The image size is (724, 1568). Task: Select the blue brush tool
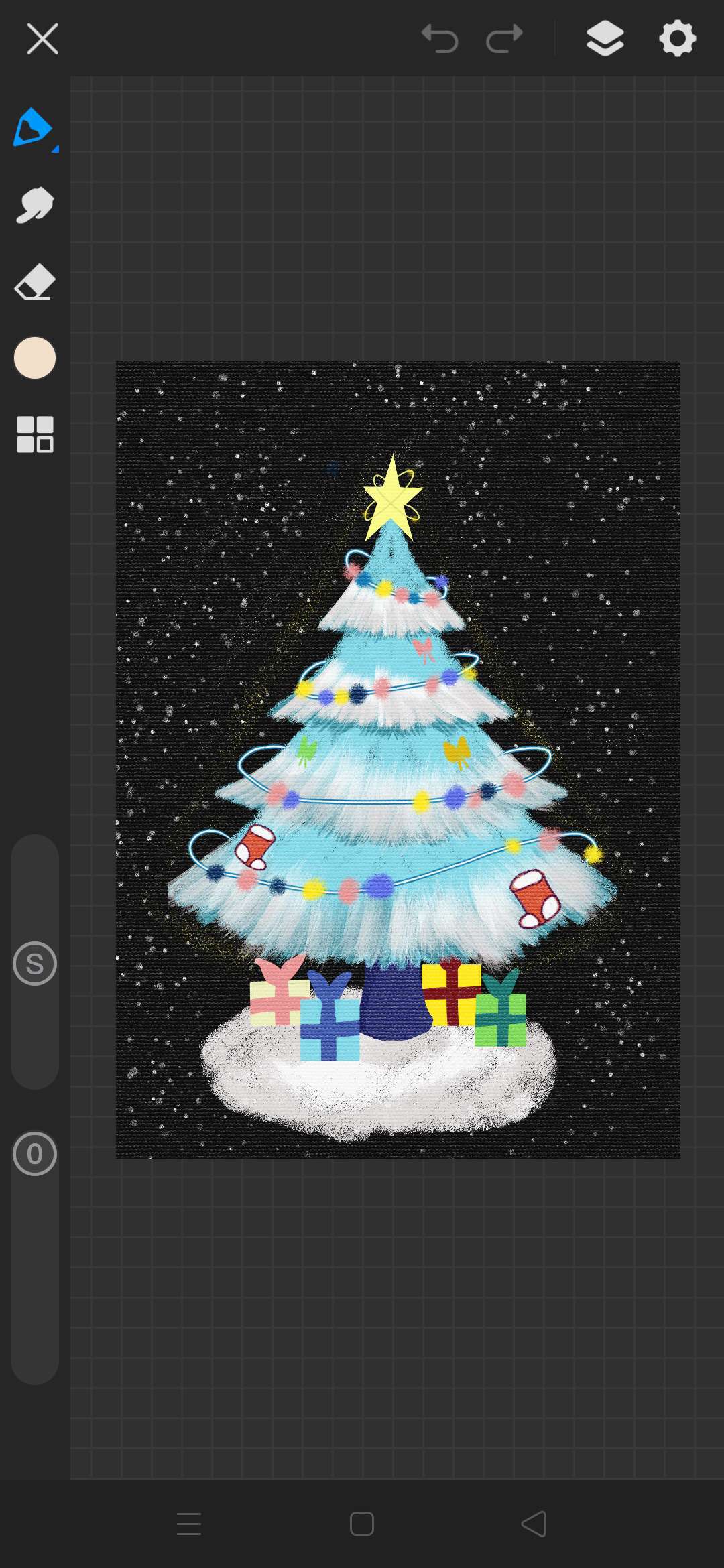pyautogui.click(x=34, y=127)
